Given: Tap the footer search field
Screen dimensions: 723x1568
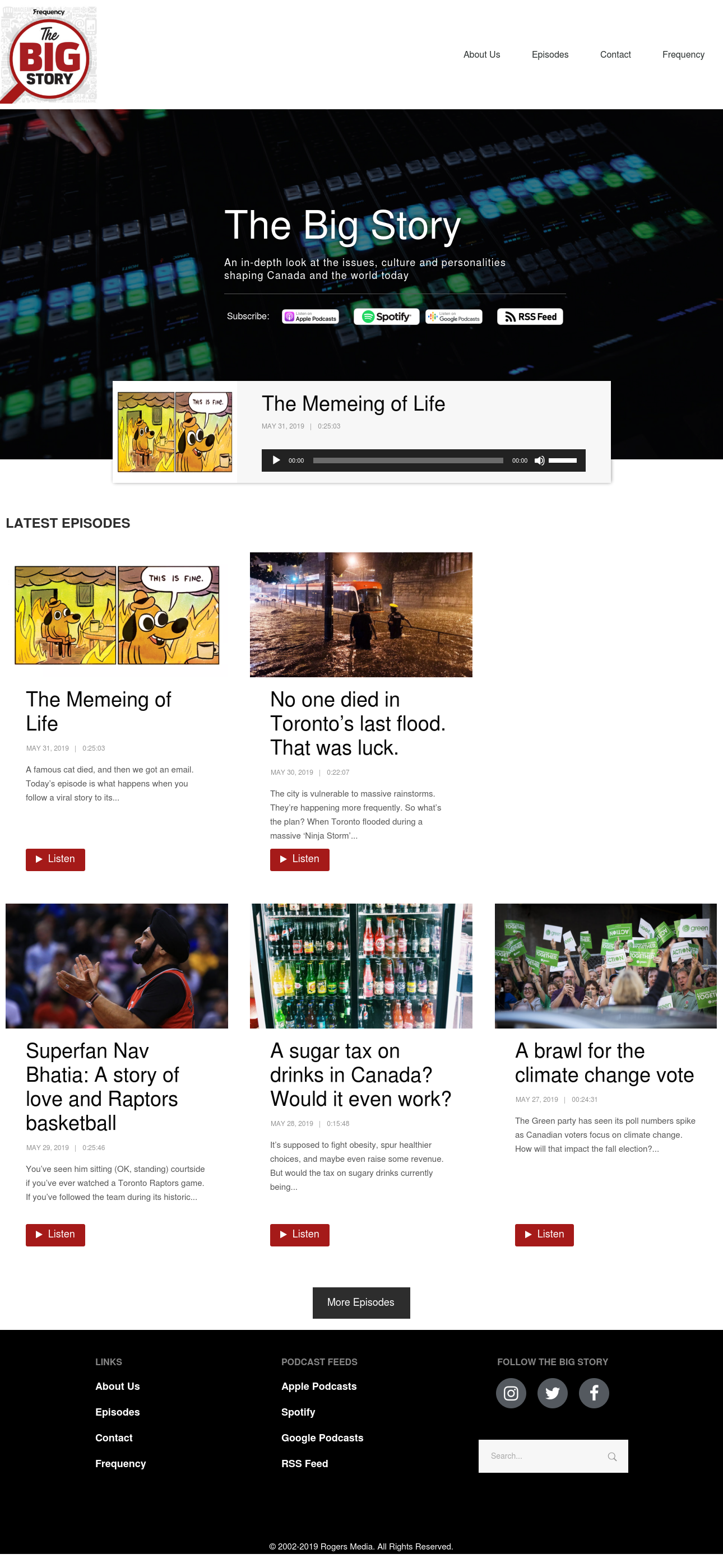Looking at the screenshot, I should pyautogui.click(x=553, y=1455).
